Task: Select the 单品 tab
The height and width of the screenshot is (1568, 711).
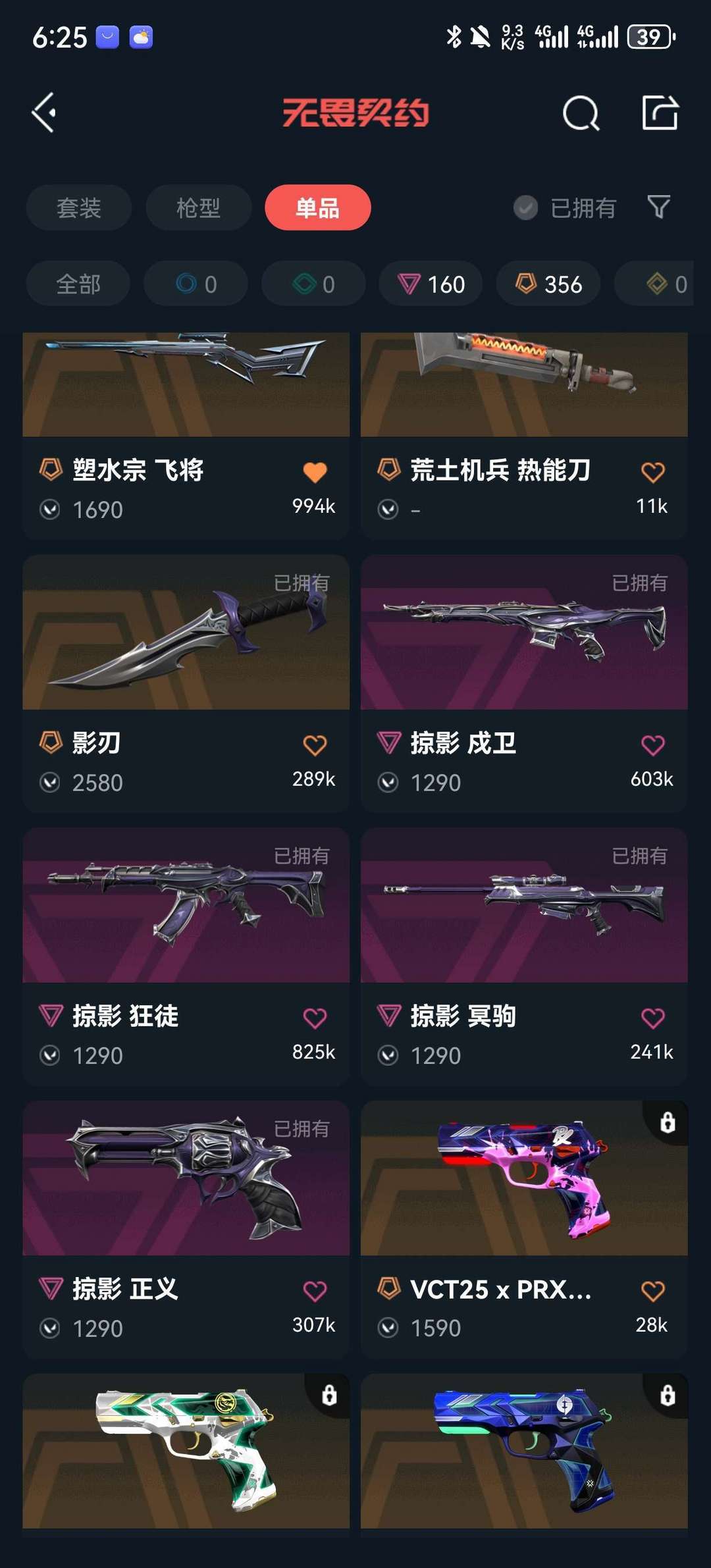Action: (317, 207)
